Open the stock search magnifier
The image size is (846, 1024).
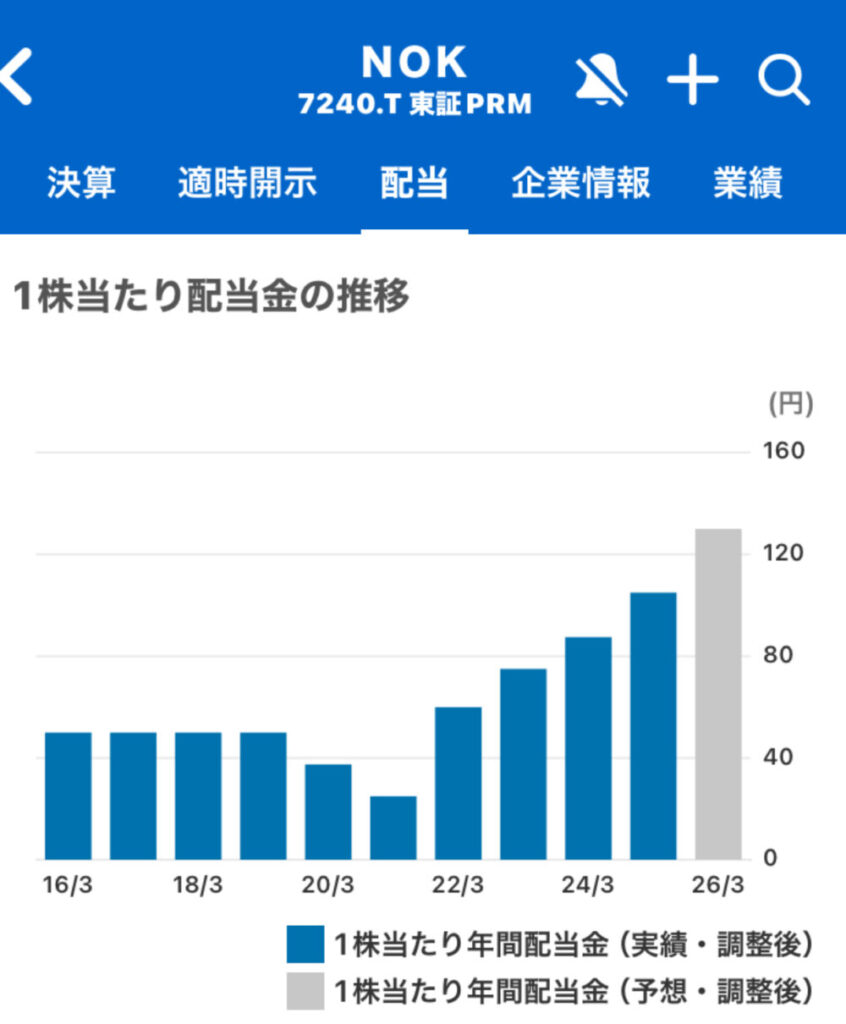pyautogui.click(x=783, y=80)
